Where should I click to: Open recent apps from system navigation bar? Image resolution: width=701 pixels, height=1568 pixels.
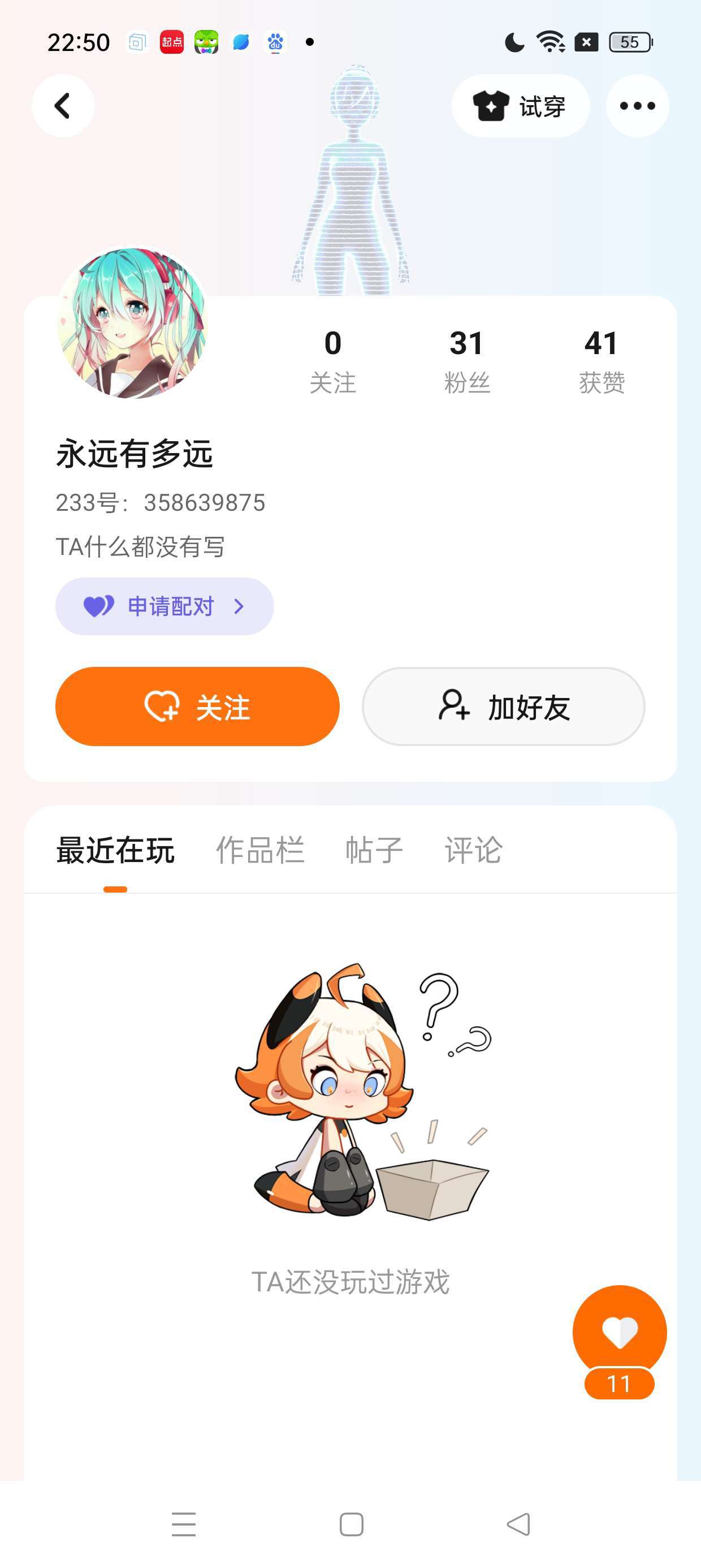coord(184,1524)
